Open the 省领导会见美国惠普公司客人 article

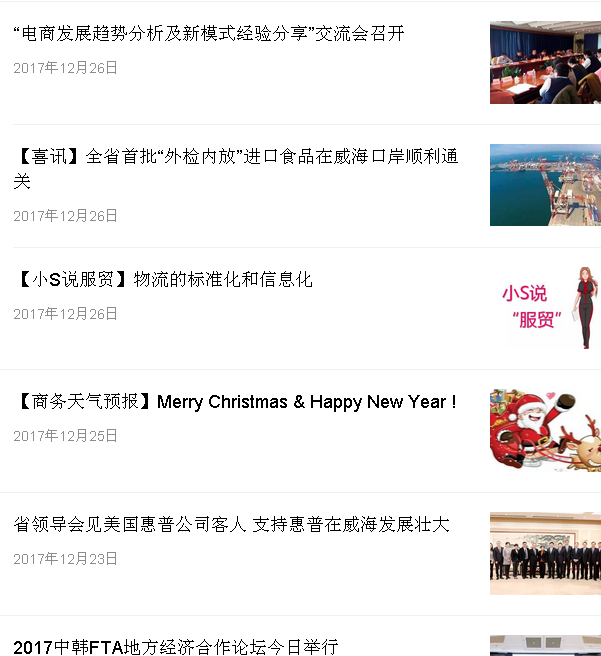click(231, 525)
